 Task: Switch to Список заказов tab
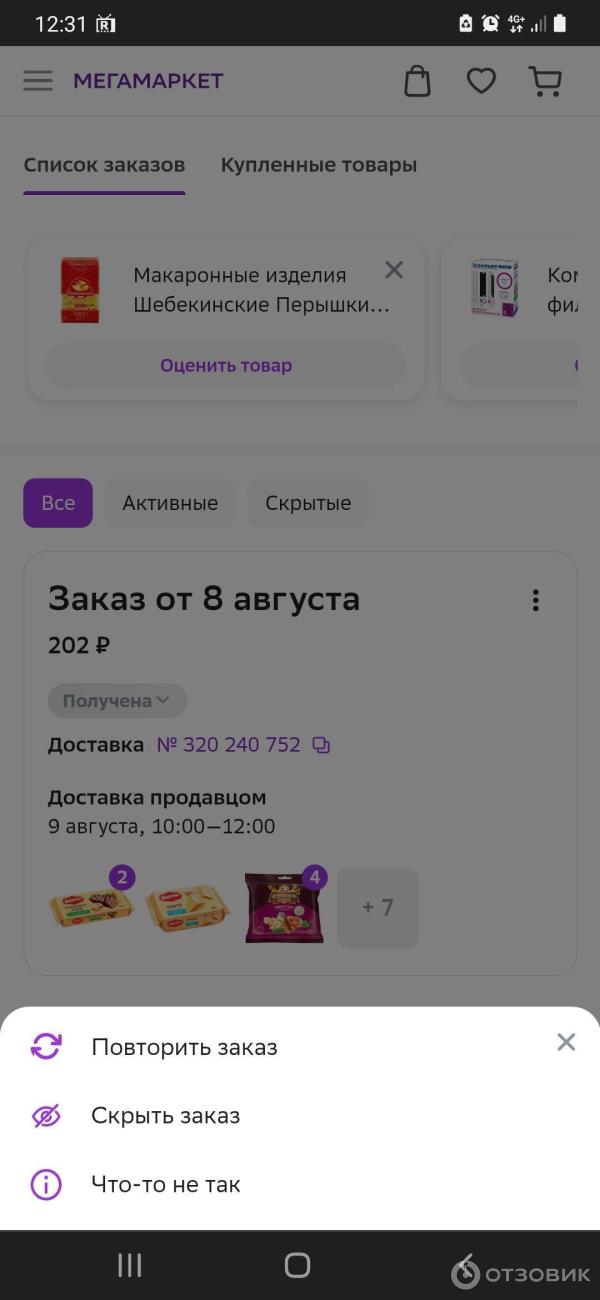click(104, 165)
